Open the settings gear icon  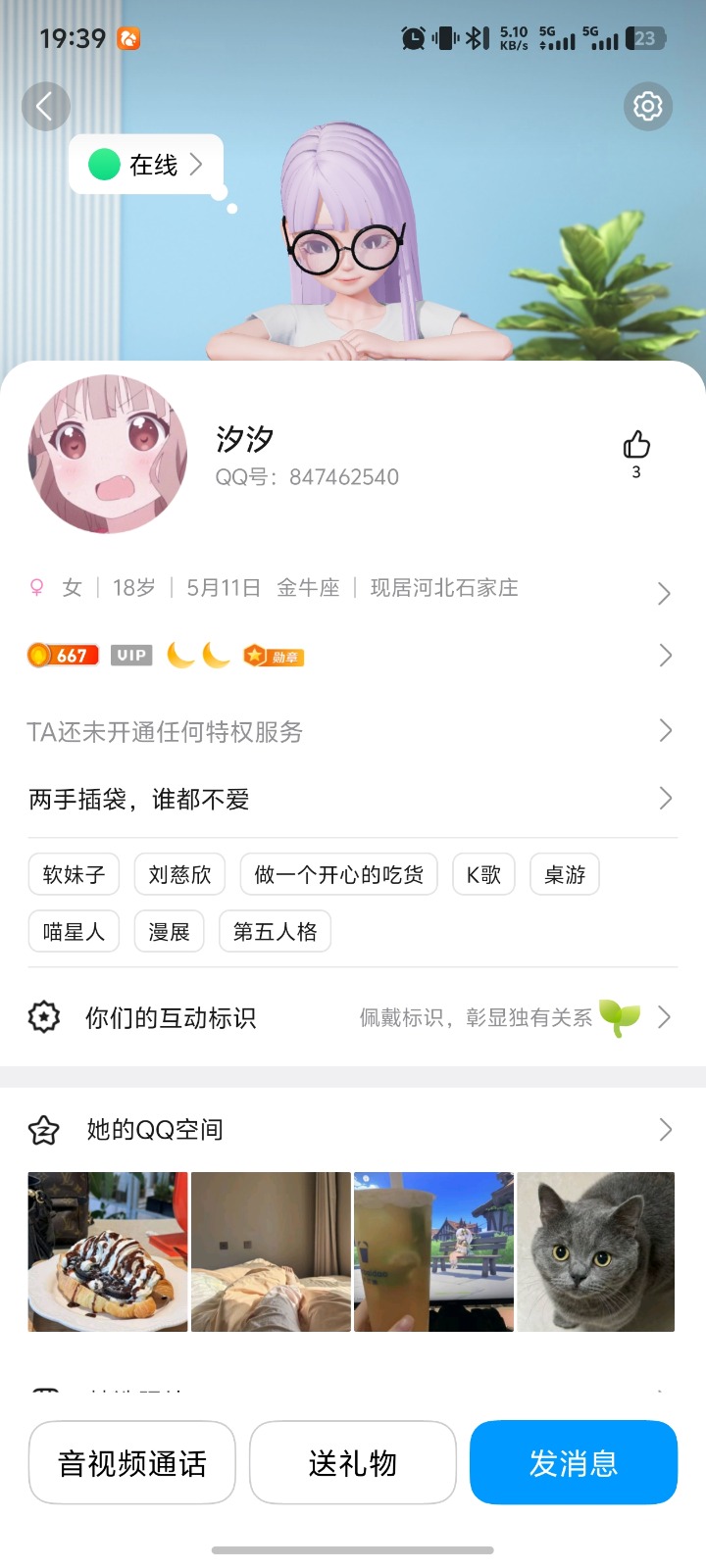(x=647, y=106)
